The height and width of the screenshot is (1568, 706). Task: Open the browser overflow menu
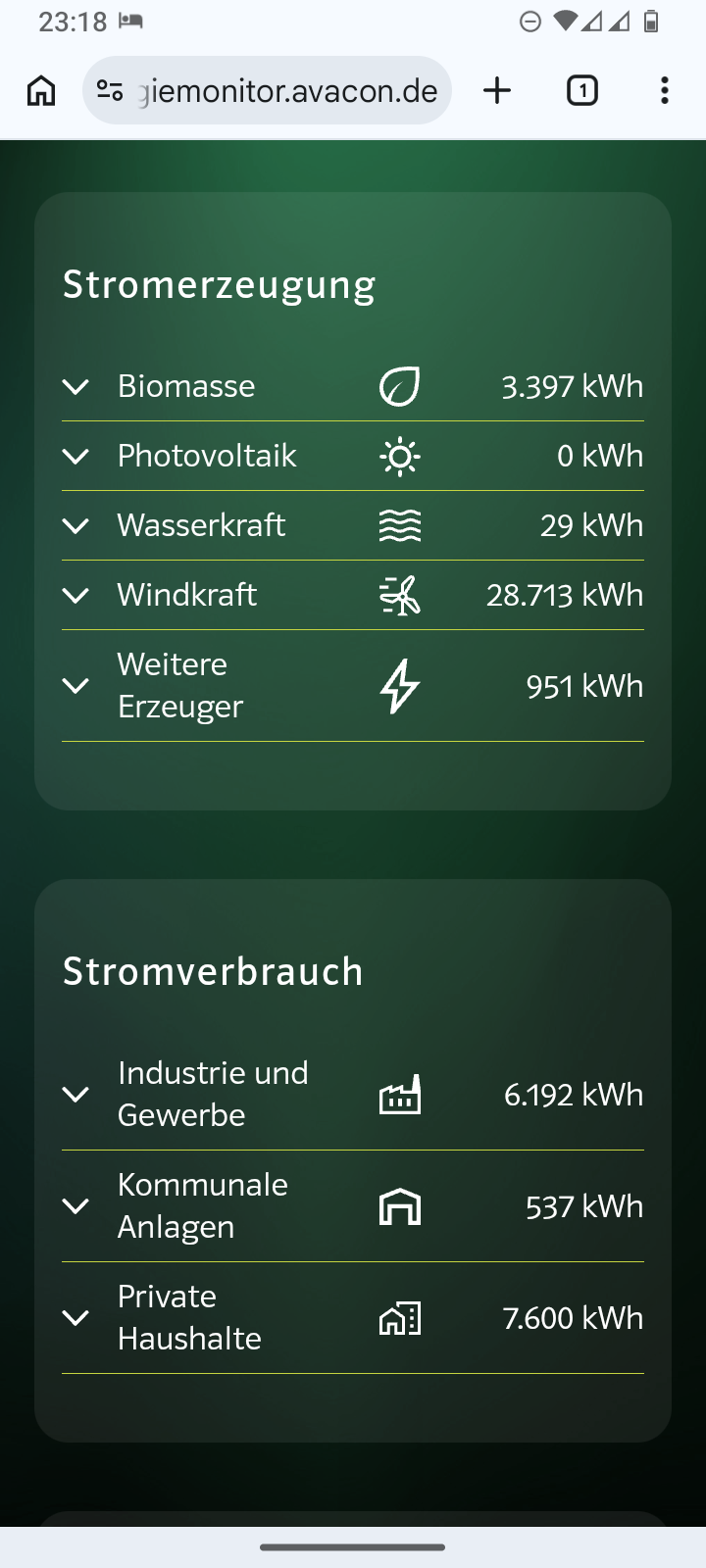[665, 91]
